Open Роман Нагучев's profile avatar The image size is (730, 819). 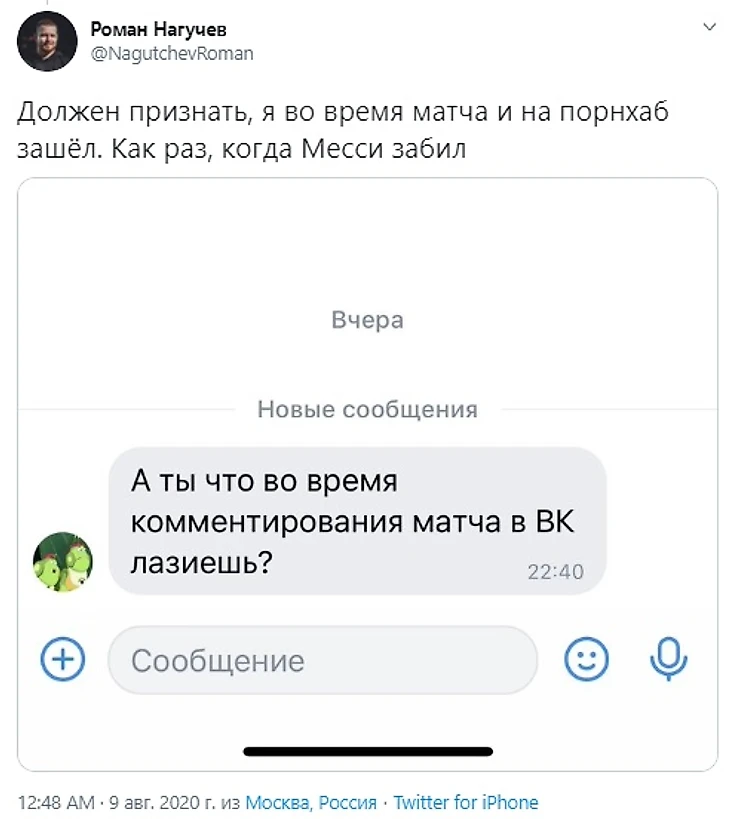(46, 41)
